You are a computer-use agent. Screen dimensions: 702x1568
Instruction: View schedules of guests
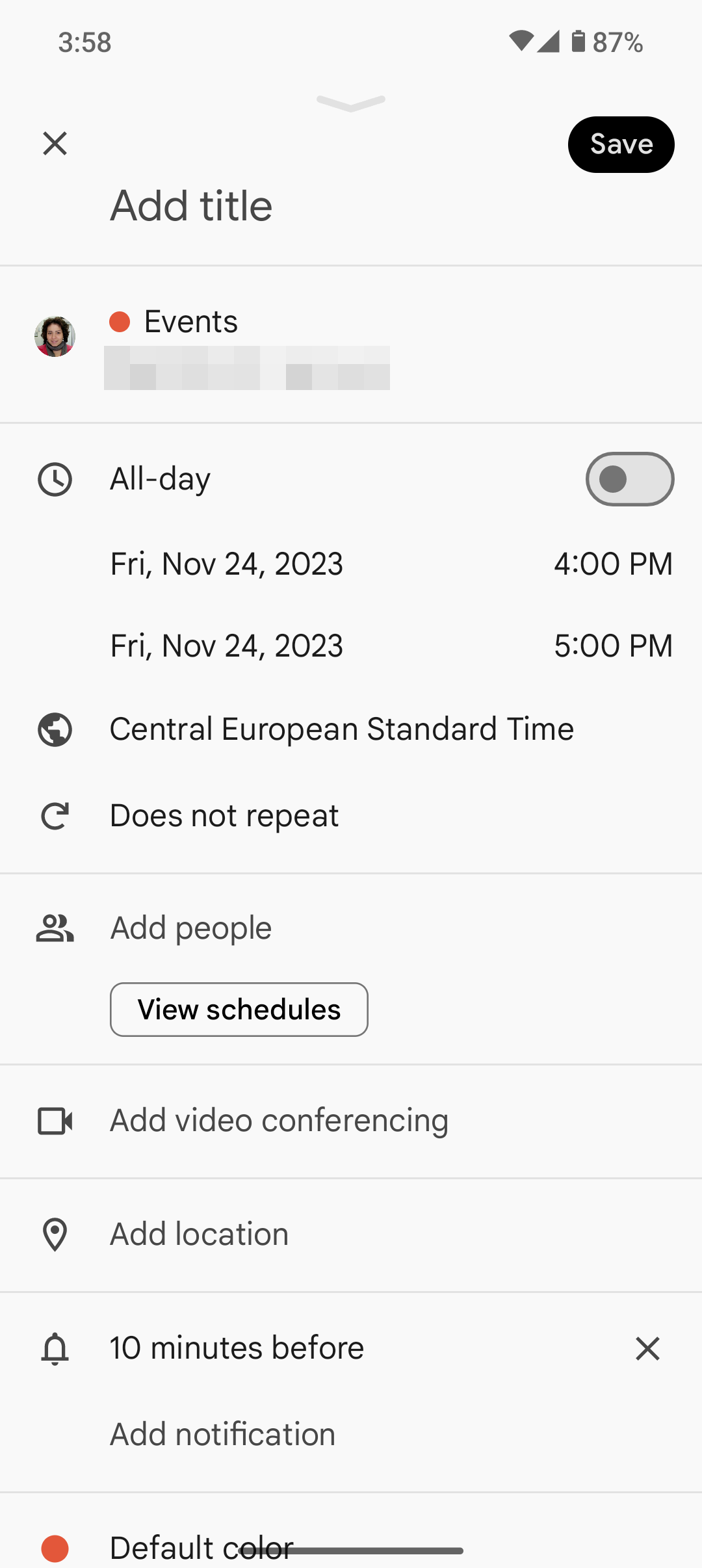click(x=239, y=1010)
